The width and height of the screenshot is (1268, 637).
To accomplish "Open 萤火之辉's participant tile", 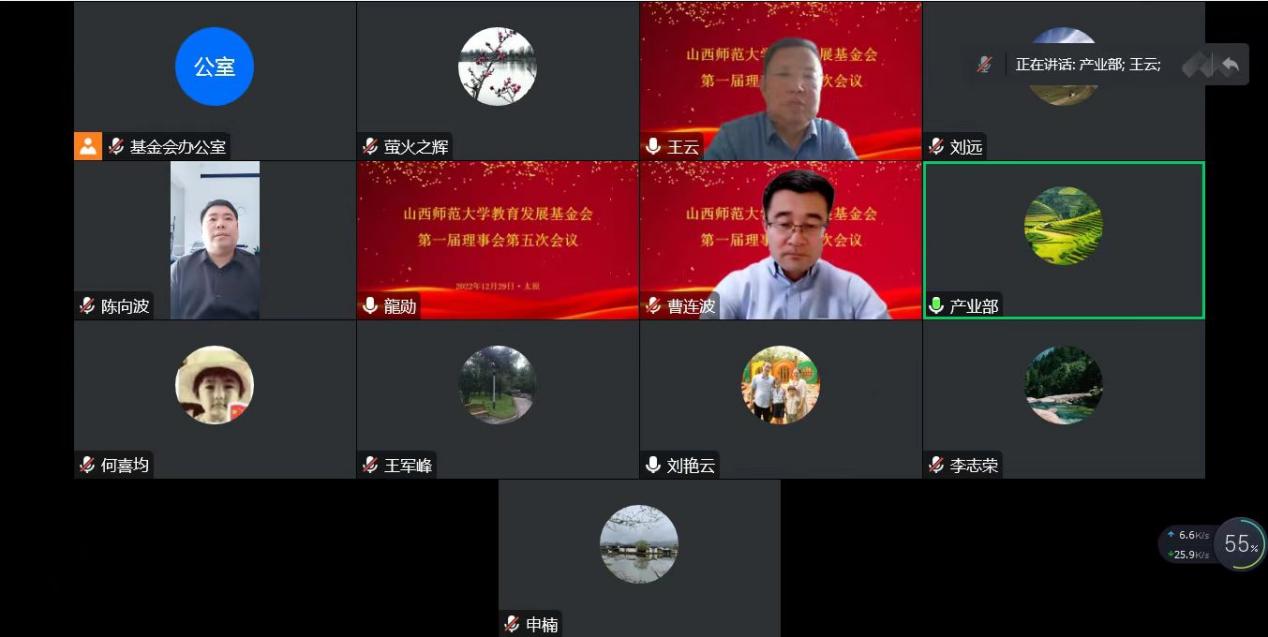I will [497, 80].
